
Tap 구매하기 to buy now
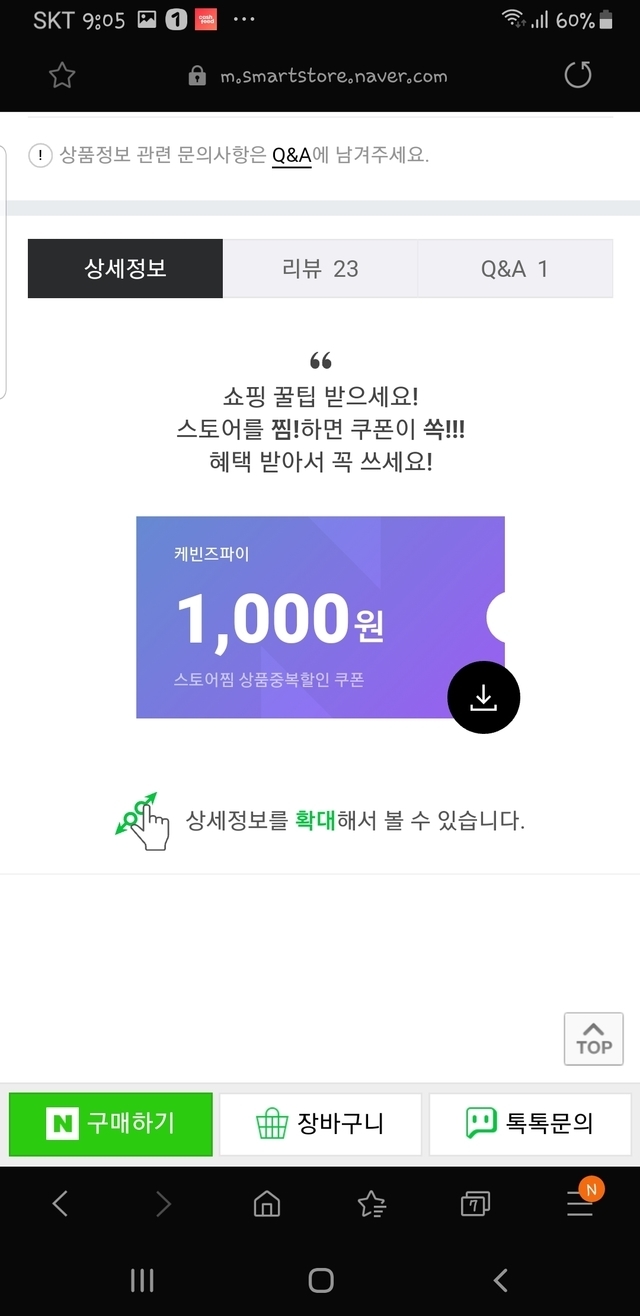point(111,1123)
